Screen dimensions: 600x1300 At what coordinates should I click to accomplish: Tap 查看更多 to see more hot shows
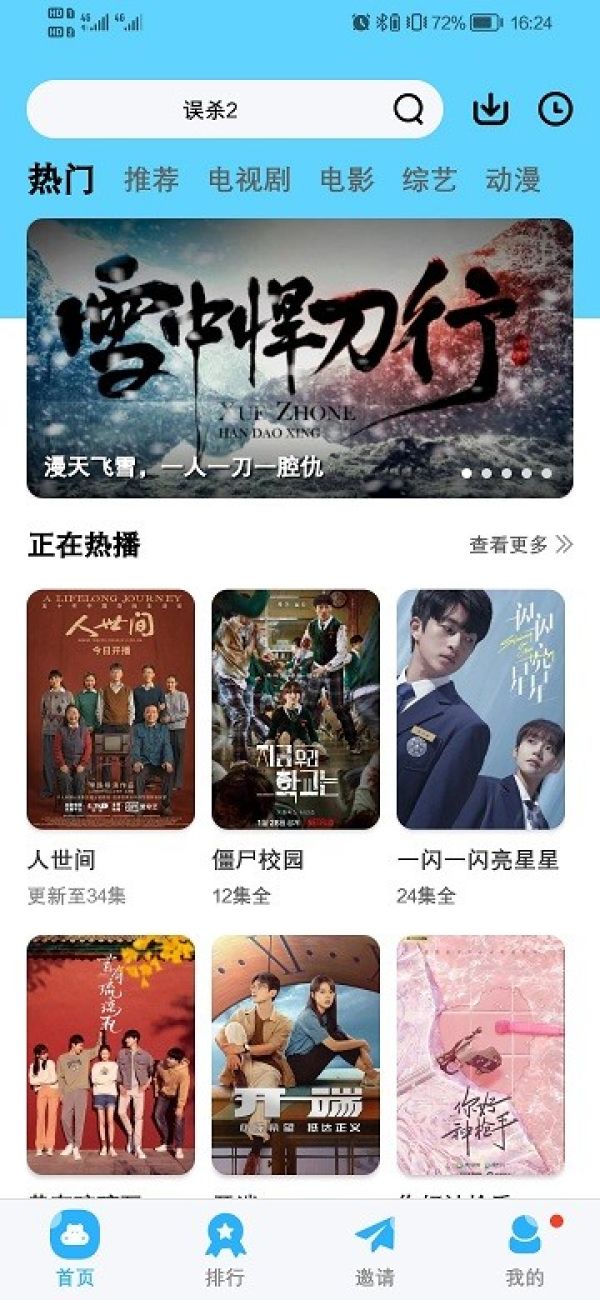(520, 545)
